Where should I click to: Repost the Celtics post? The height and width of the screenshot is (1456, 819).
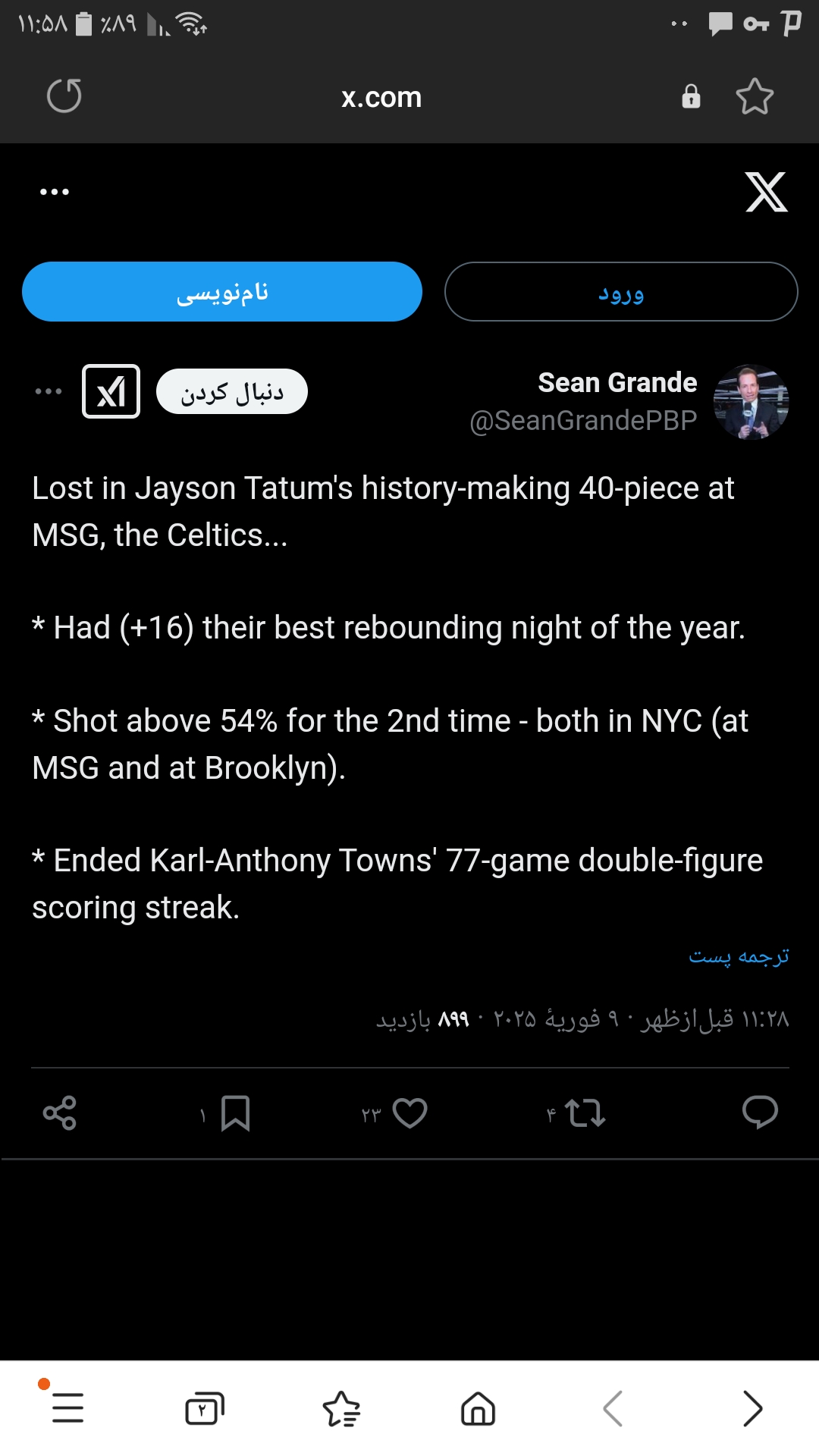(585, 1113)
